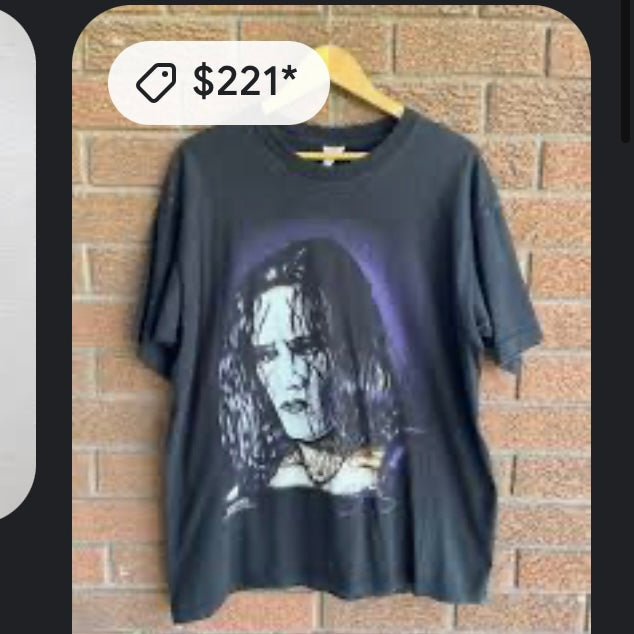
Task: Open the previous product card
Action: pos(17,270)
